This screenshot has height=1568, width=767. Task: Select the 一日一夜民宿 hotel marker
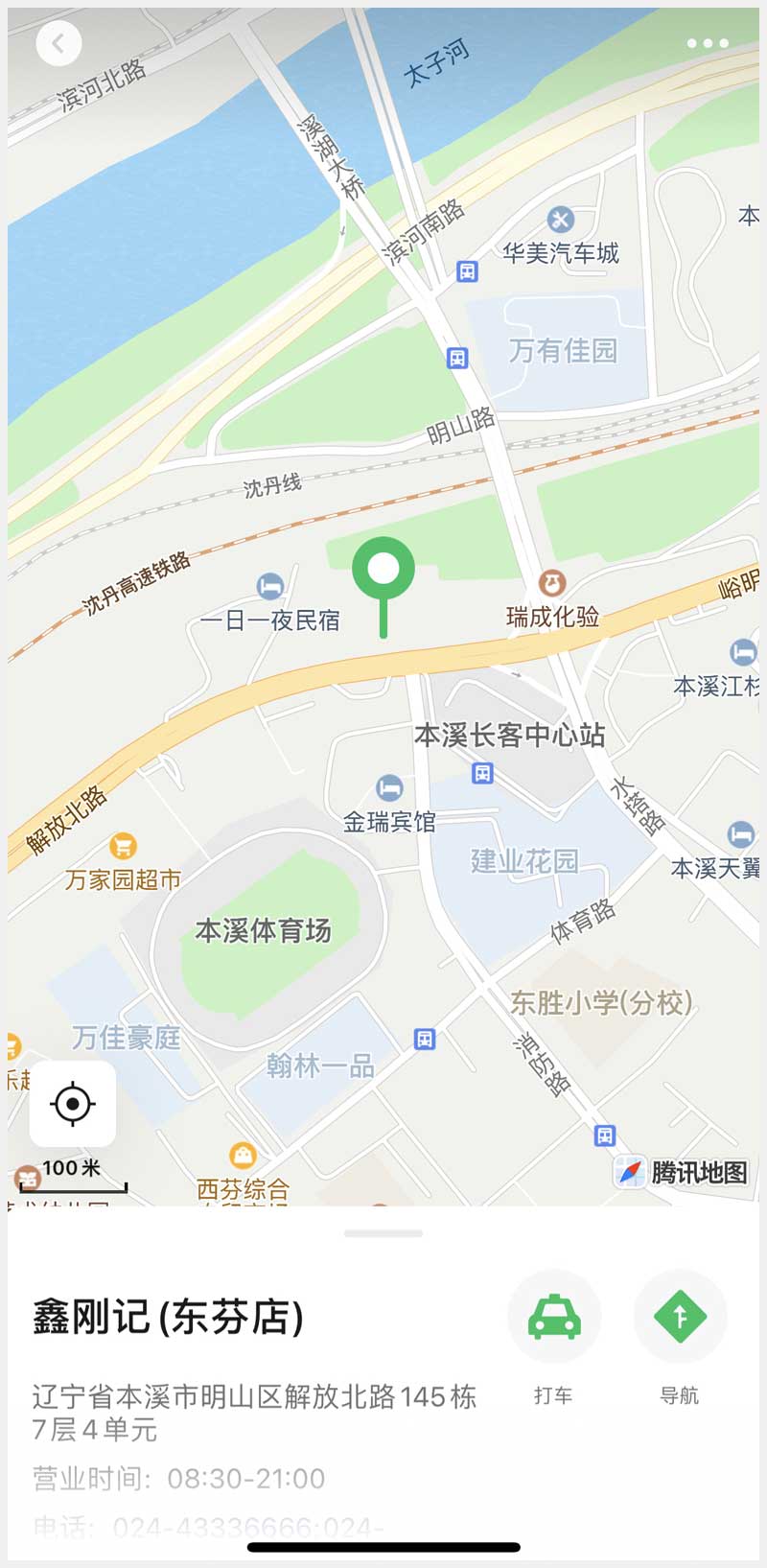click(270, 586)
